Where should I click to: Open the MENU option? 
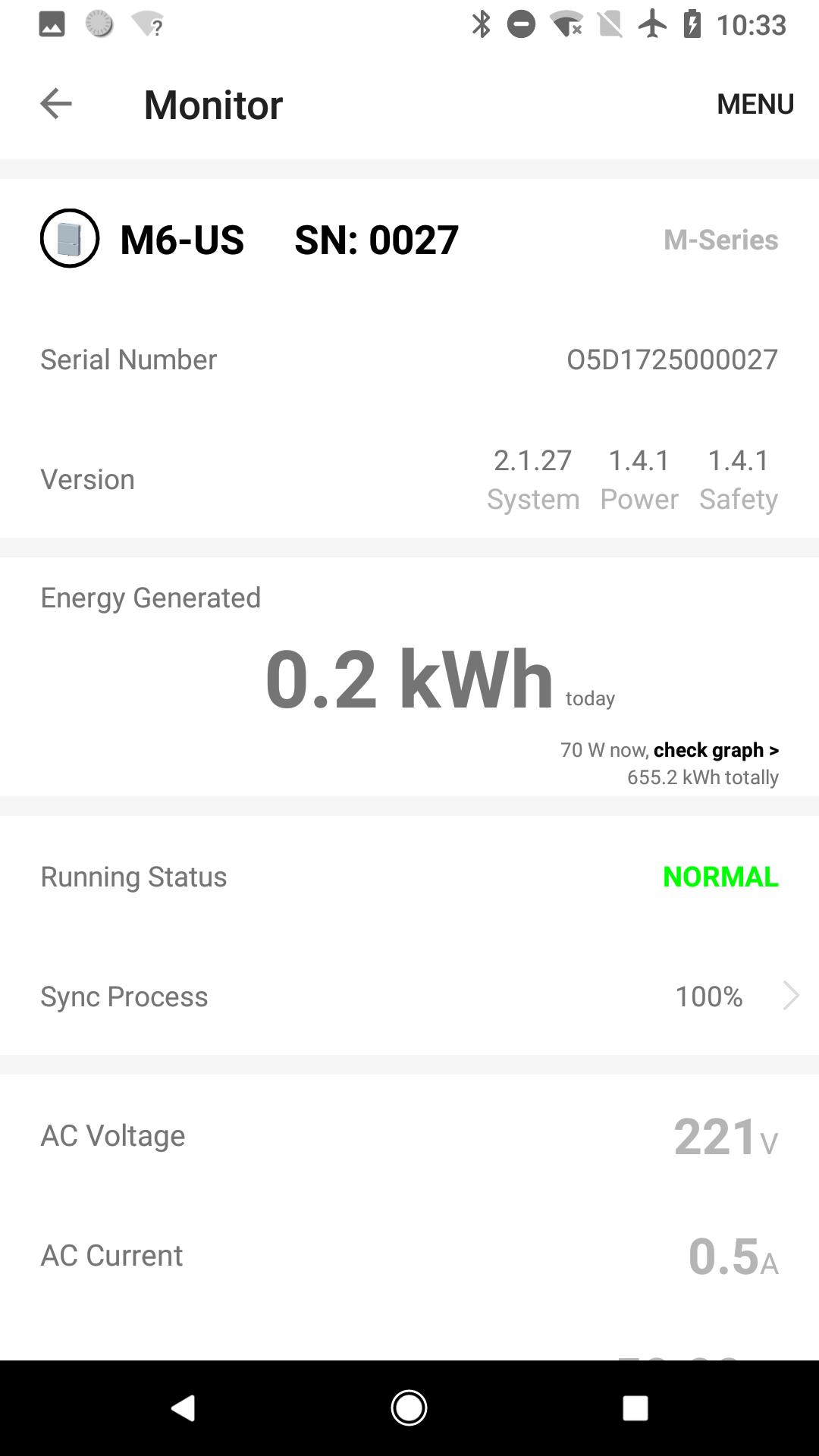[755, 104]
